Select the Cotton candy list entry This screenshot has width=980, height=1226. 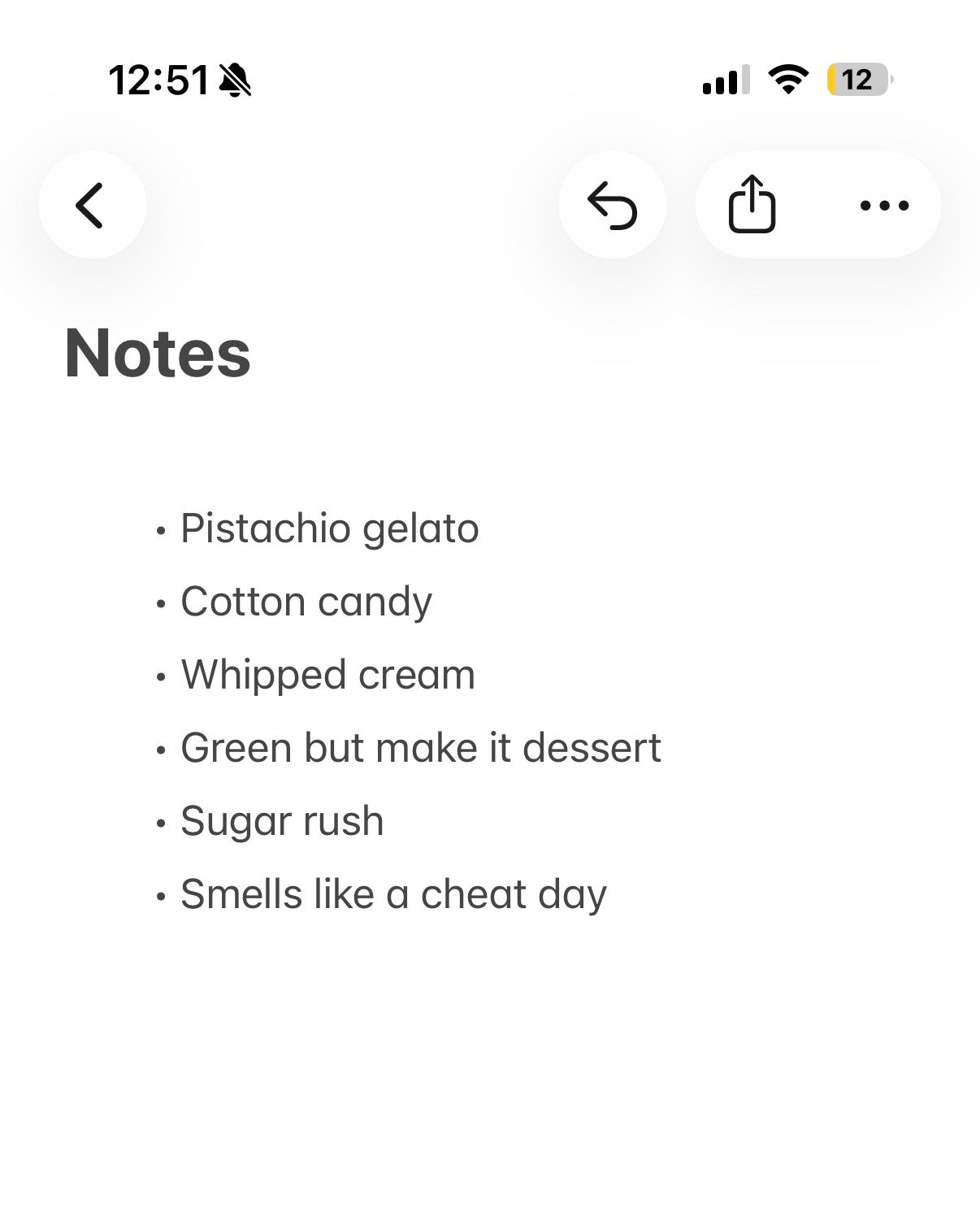point(306,601)
